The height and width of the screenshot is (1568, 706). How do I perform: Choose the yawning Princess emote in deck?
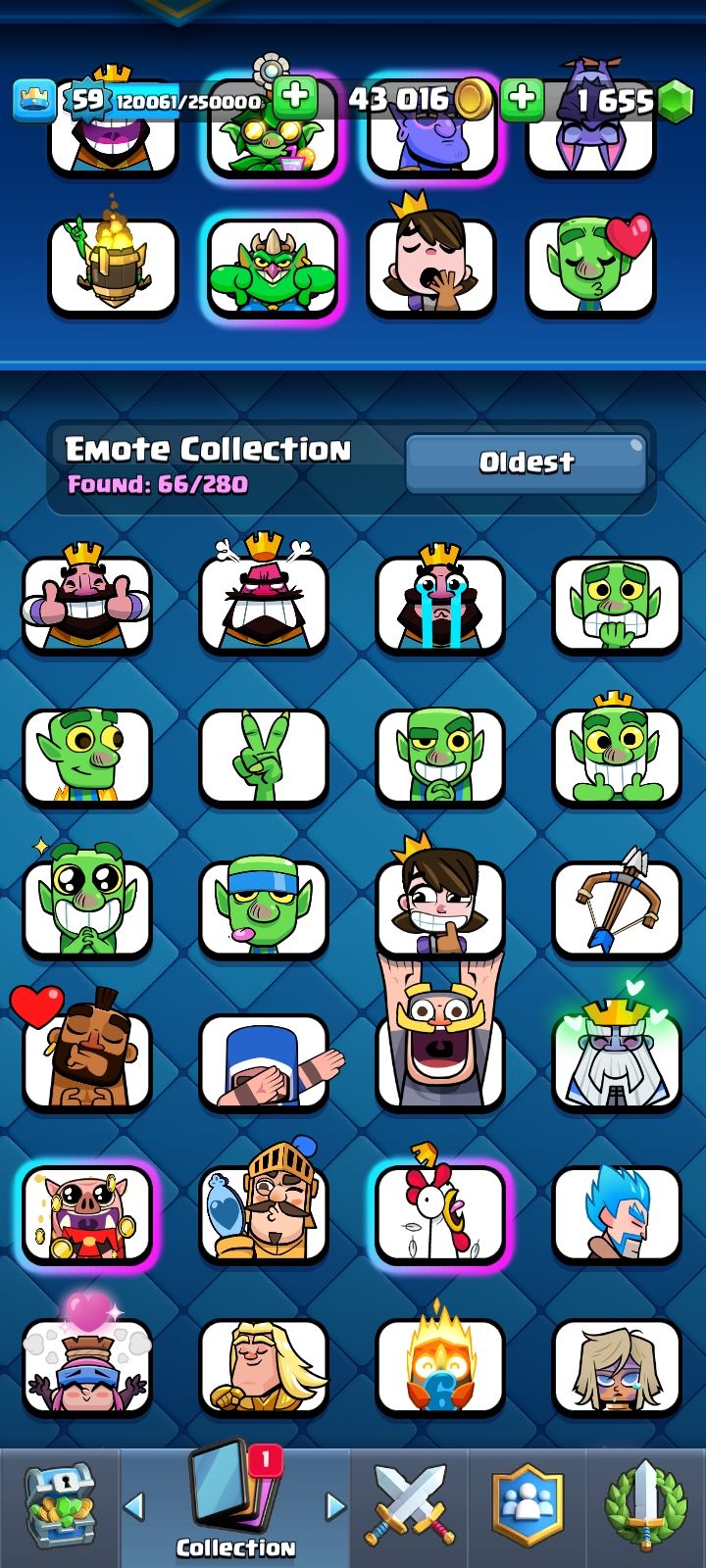431,267
